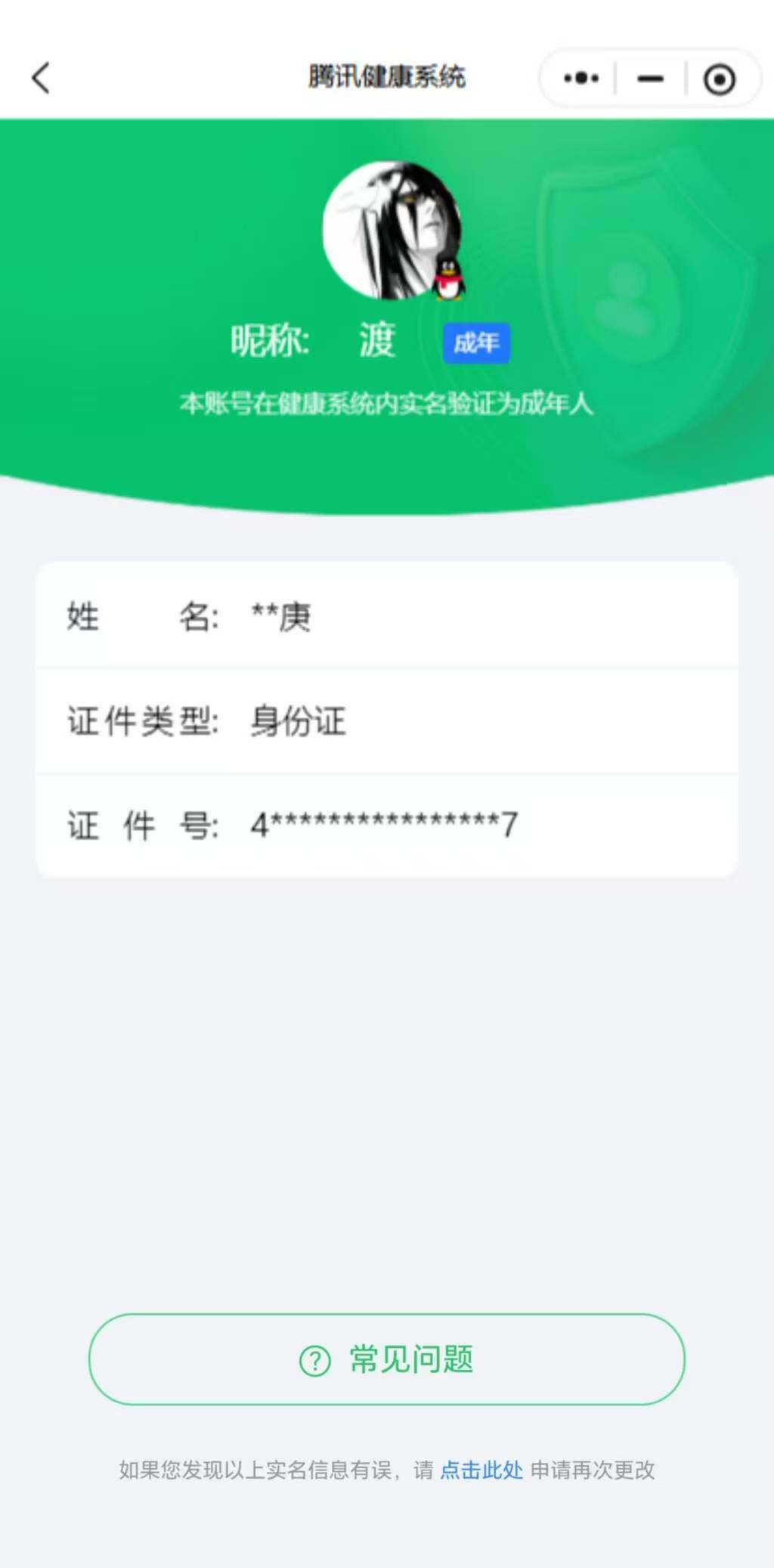Open 常见问题 frequently asked questions

[387, 1359]
